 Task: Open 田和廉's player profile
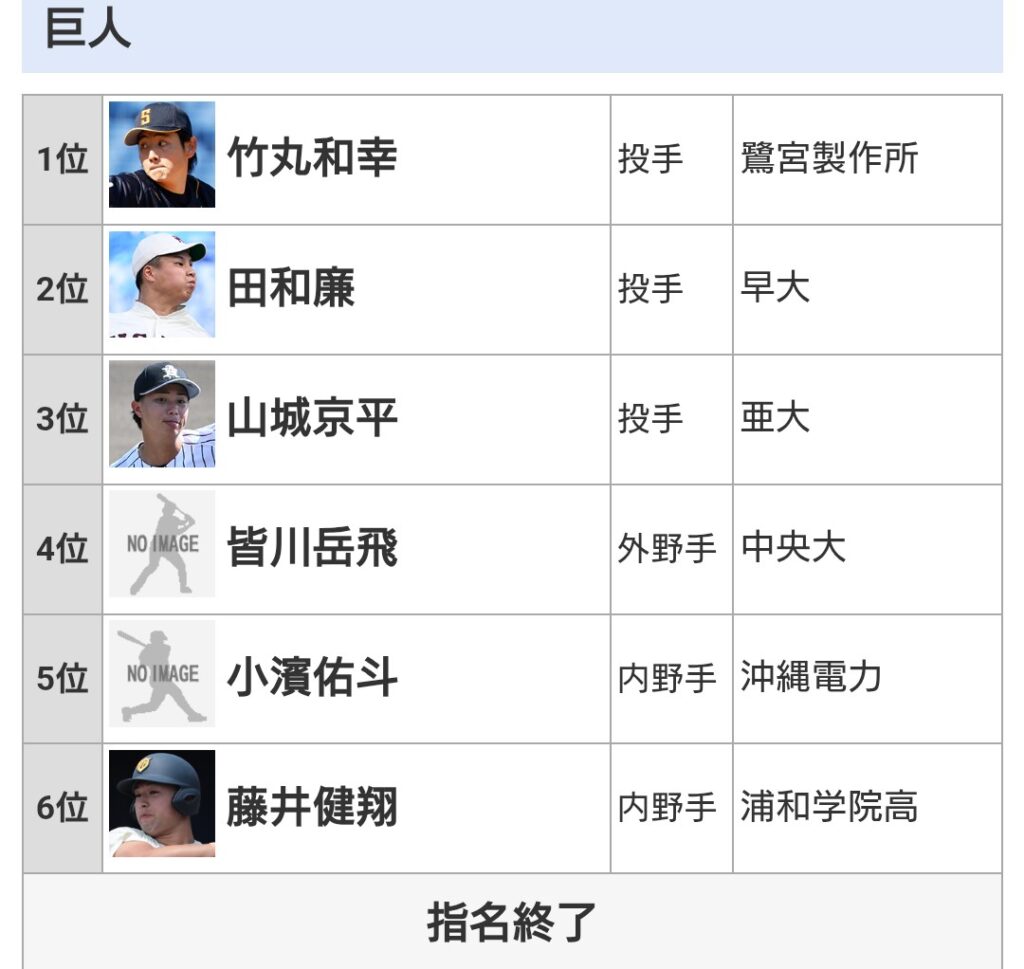click(291, 289)
